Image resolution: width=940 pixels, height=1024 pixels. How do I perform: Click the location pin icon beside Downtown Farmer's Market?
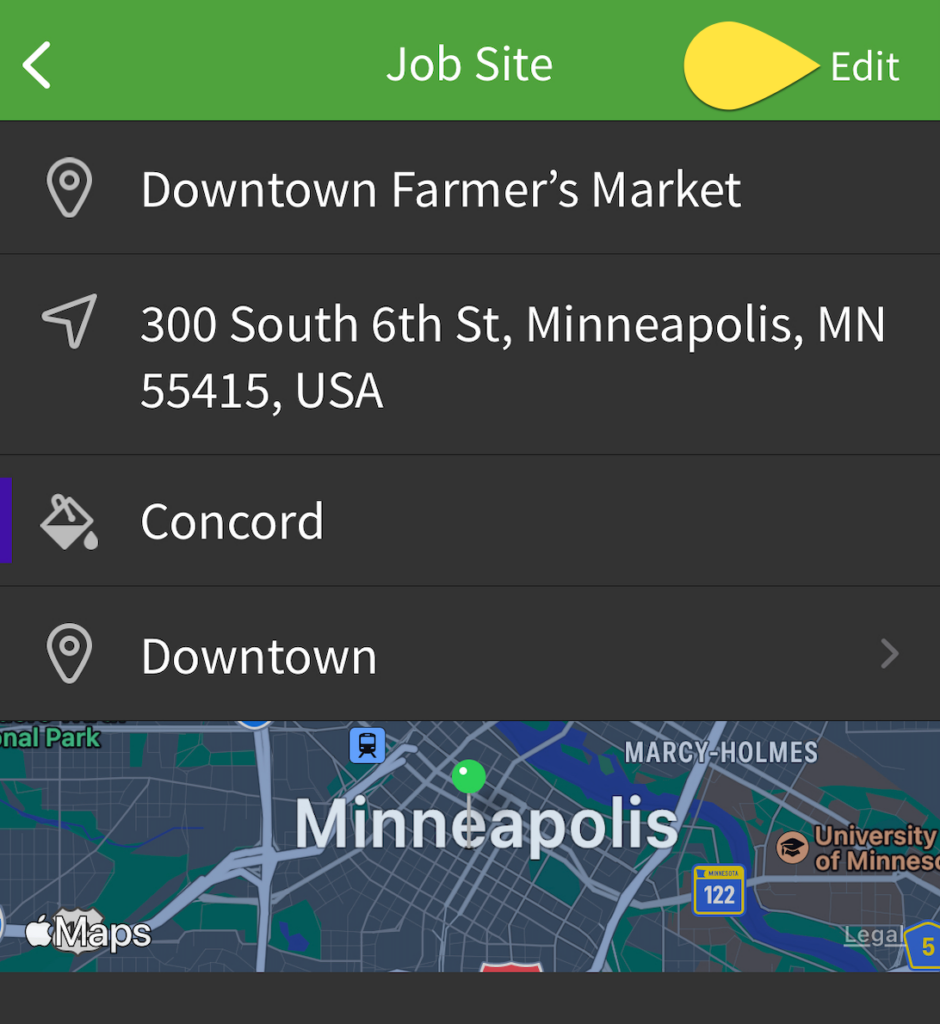point(69,187)
